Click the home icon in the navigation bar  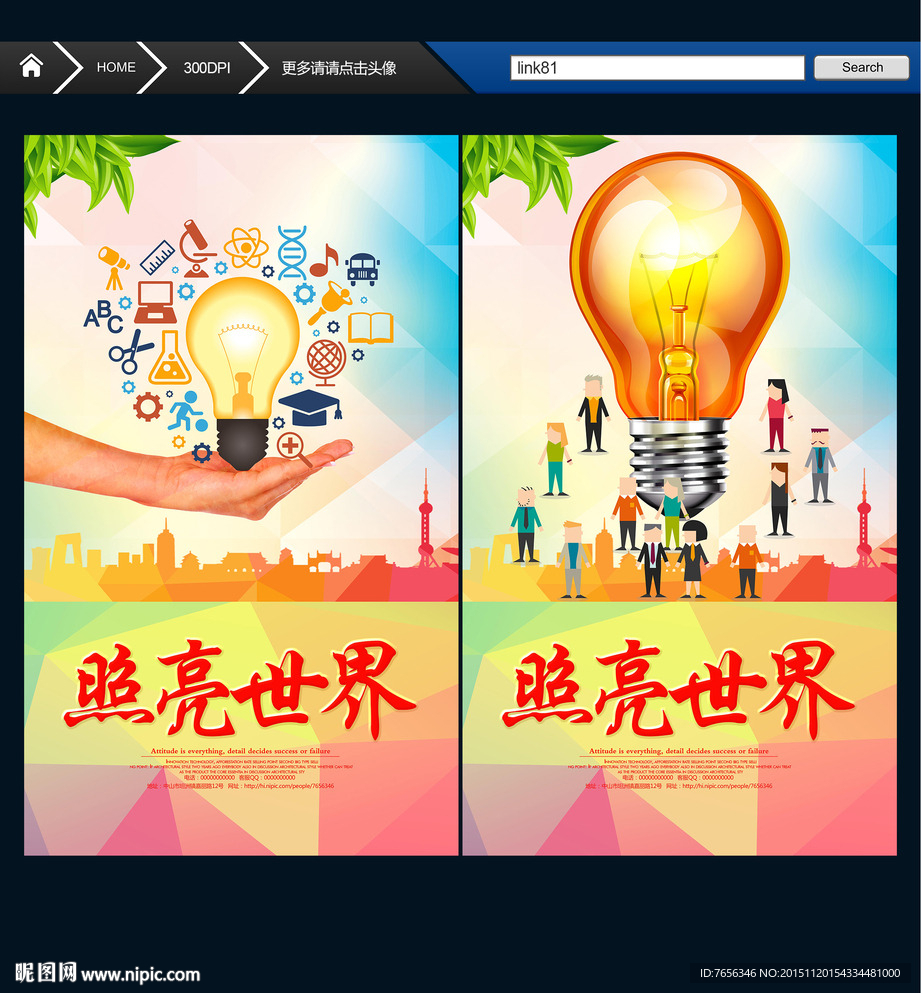(x=32, y=66)
